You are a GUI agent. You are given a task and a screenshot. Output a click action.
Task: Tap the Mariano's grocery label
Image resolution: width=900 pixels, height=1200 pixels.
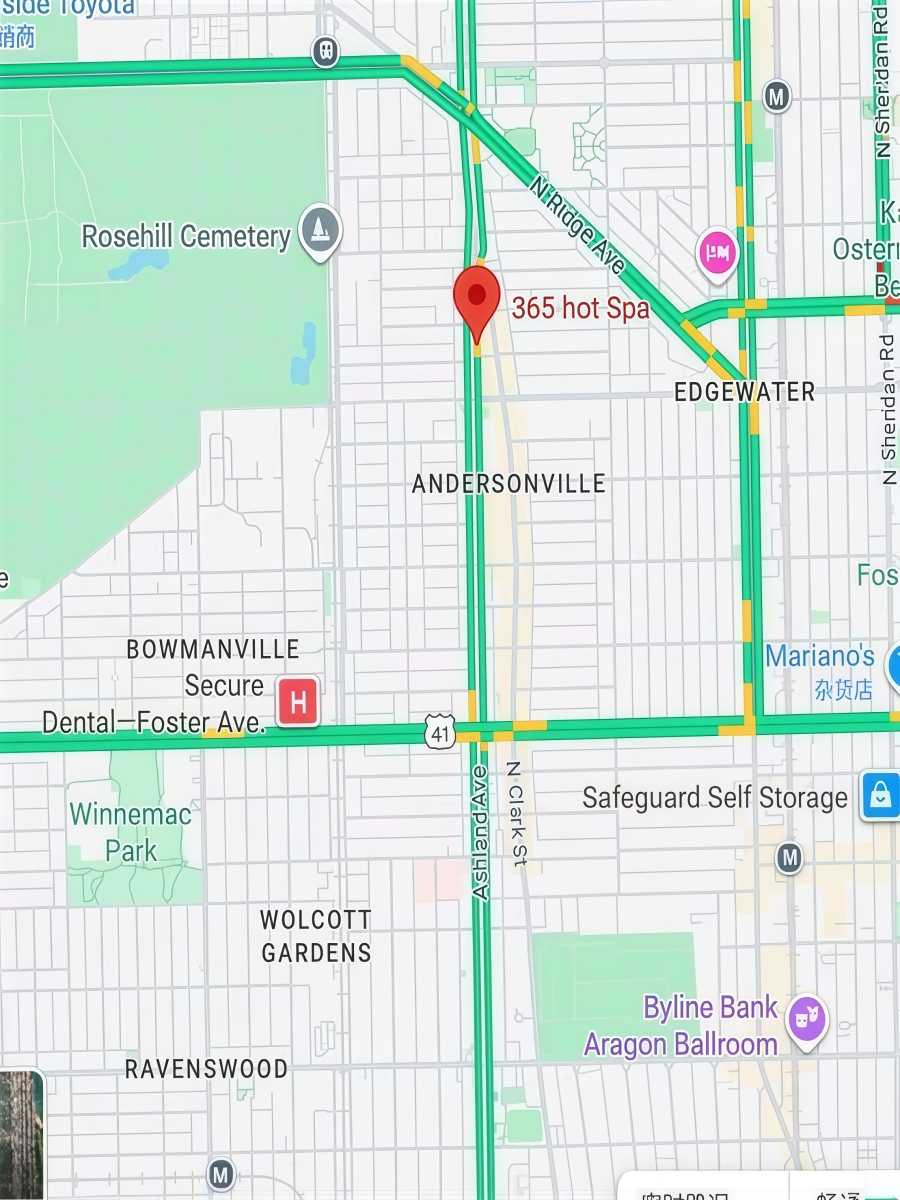click(820, 657)
